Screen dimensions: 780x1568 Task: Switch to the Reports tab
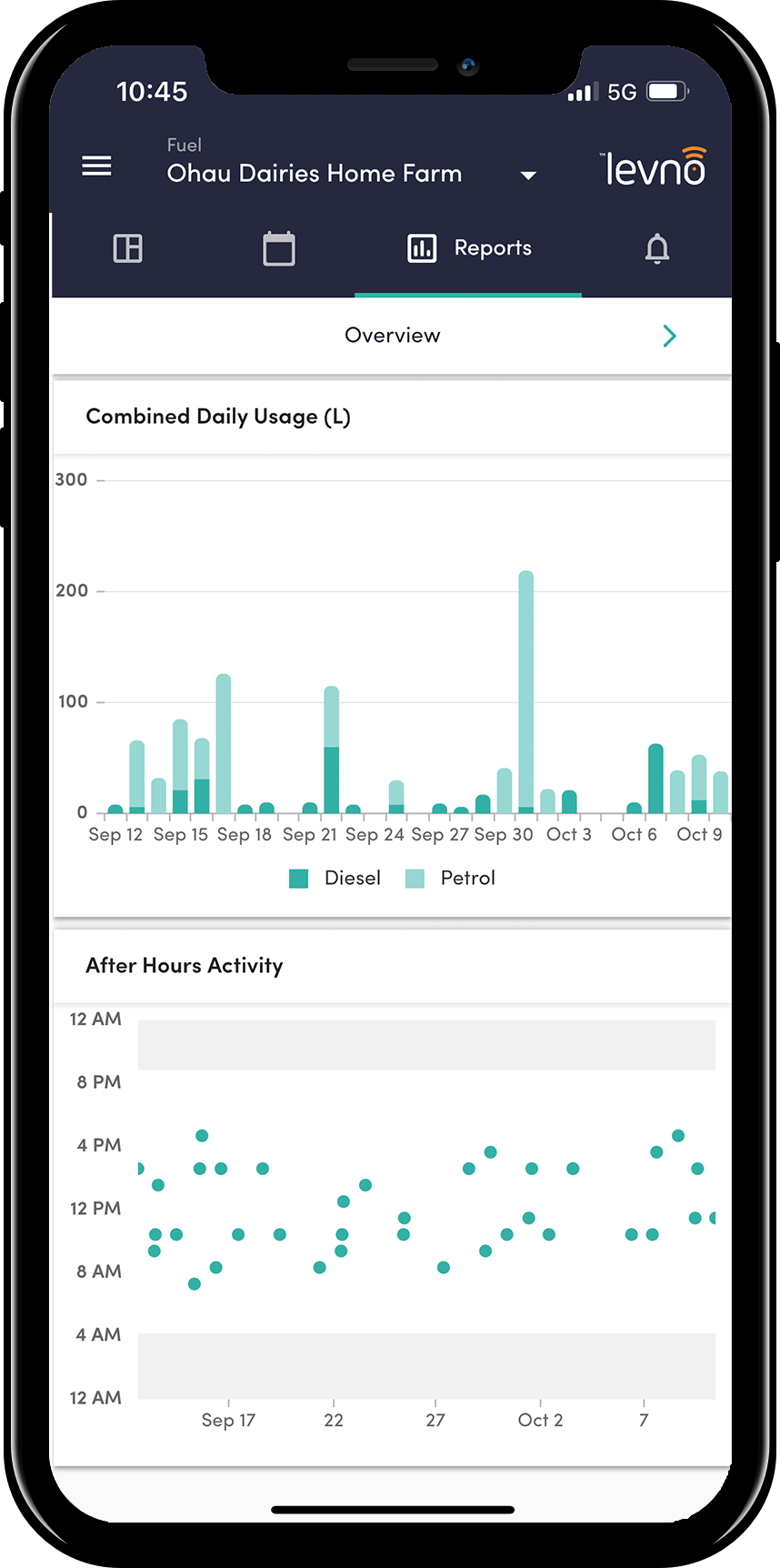[468, 247]
